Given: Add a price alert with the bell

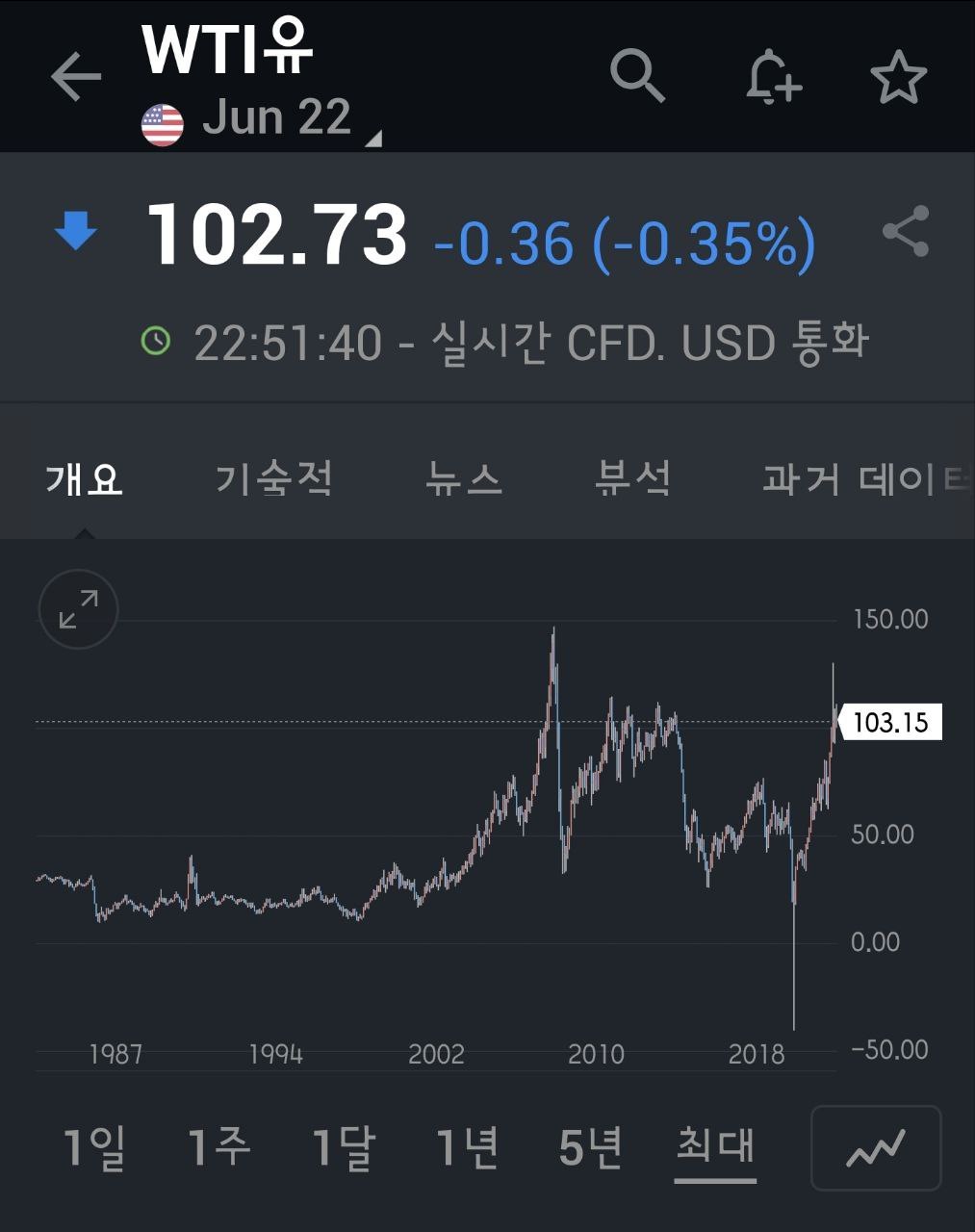Looking at the screenshot, I should (x=774, y=77).
